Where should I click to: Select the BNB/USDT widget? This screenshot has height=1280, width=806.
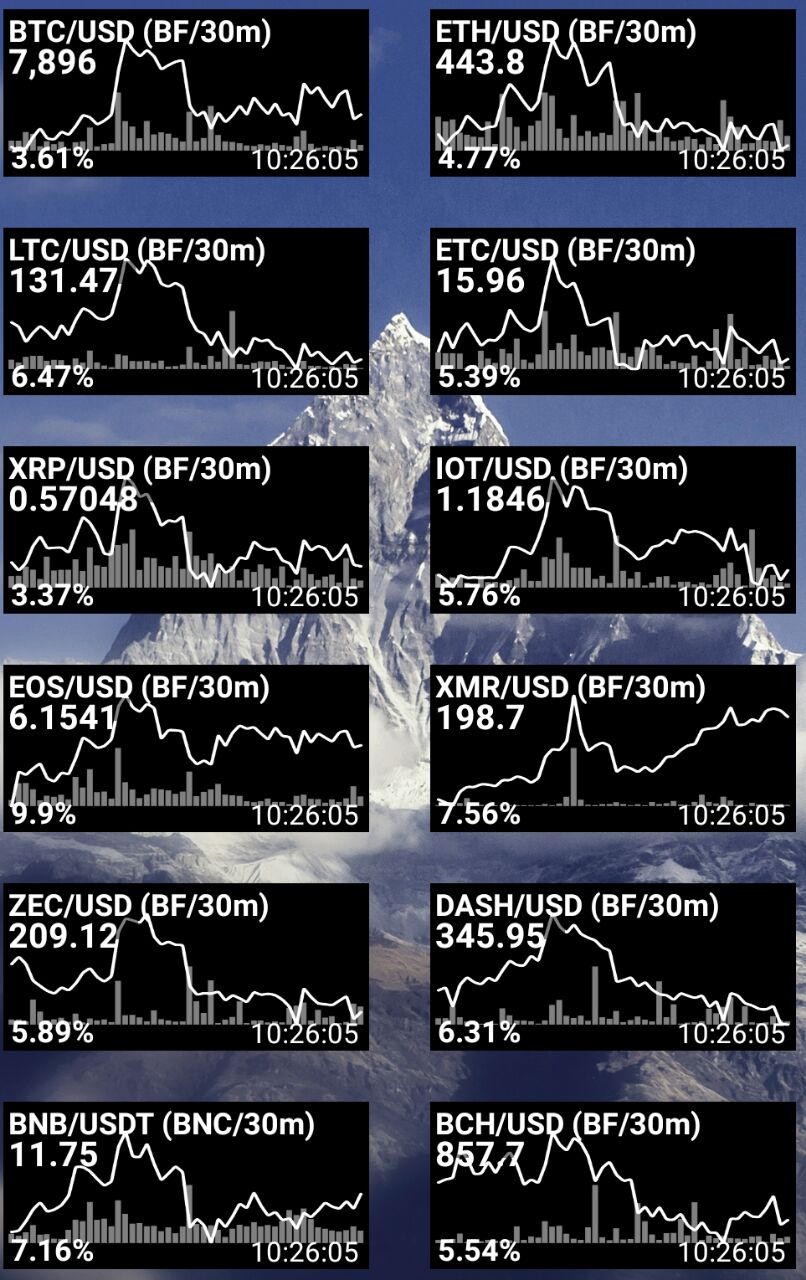[x=187, y=1184]
